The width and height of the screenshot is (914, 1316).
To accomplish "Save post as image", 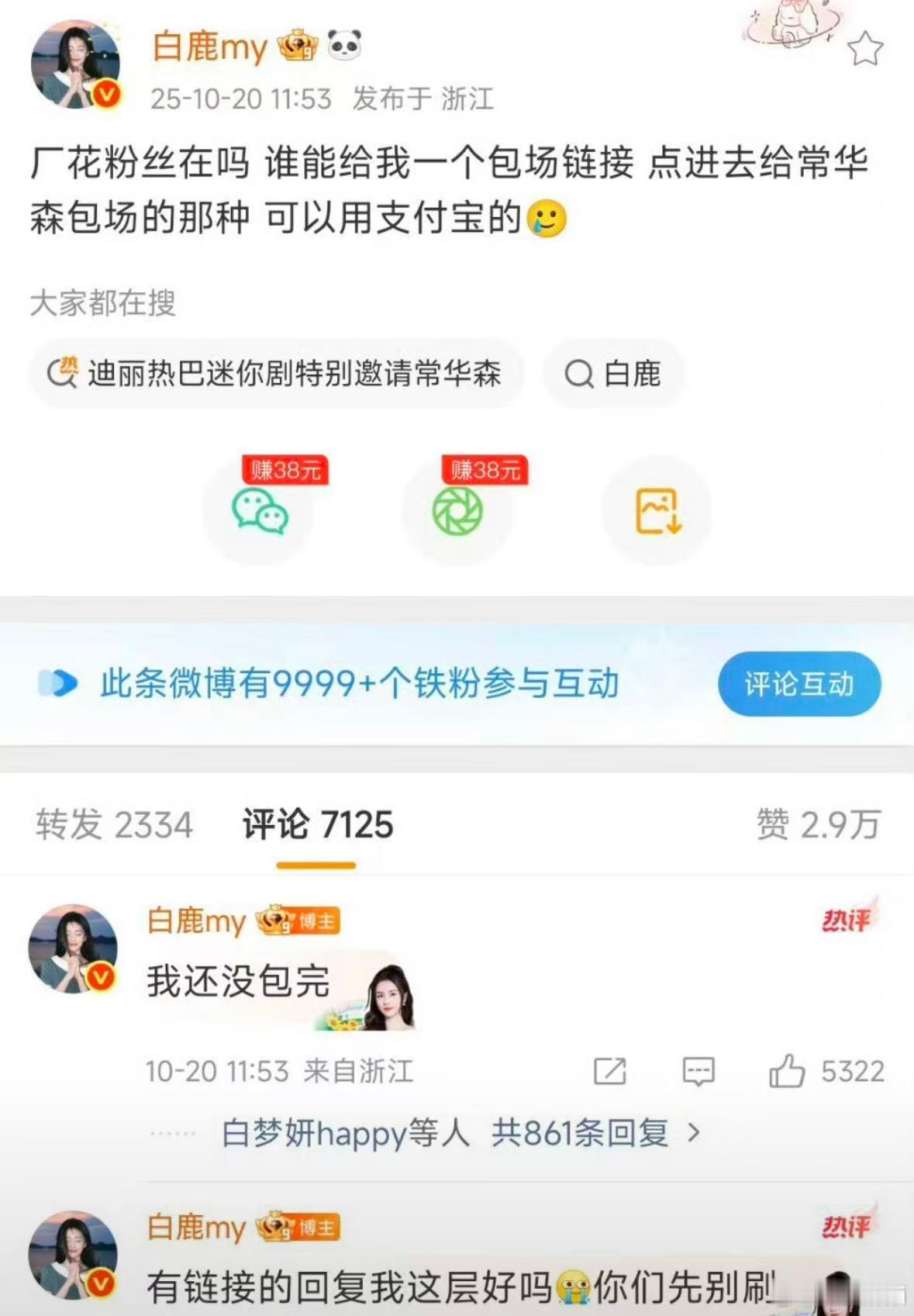I will (657, 511).
